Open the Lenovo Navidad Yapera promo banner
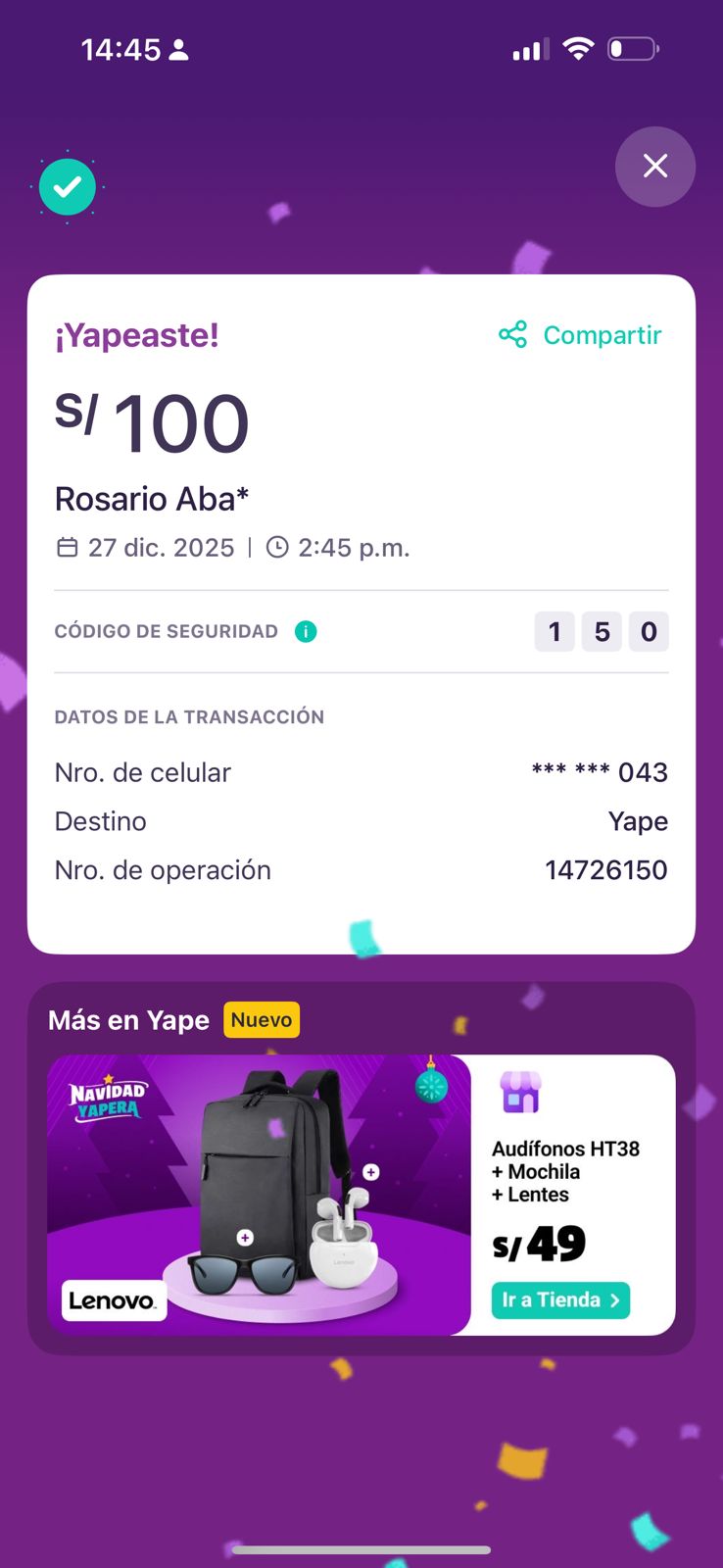Screen dimensions: 723x1568 (x=260, y=1194)
